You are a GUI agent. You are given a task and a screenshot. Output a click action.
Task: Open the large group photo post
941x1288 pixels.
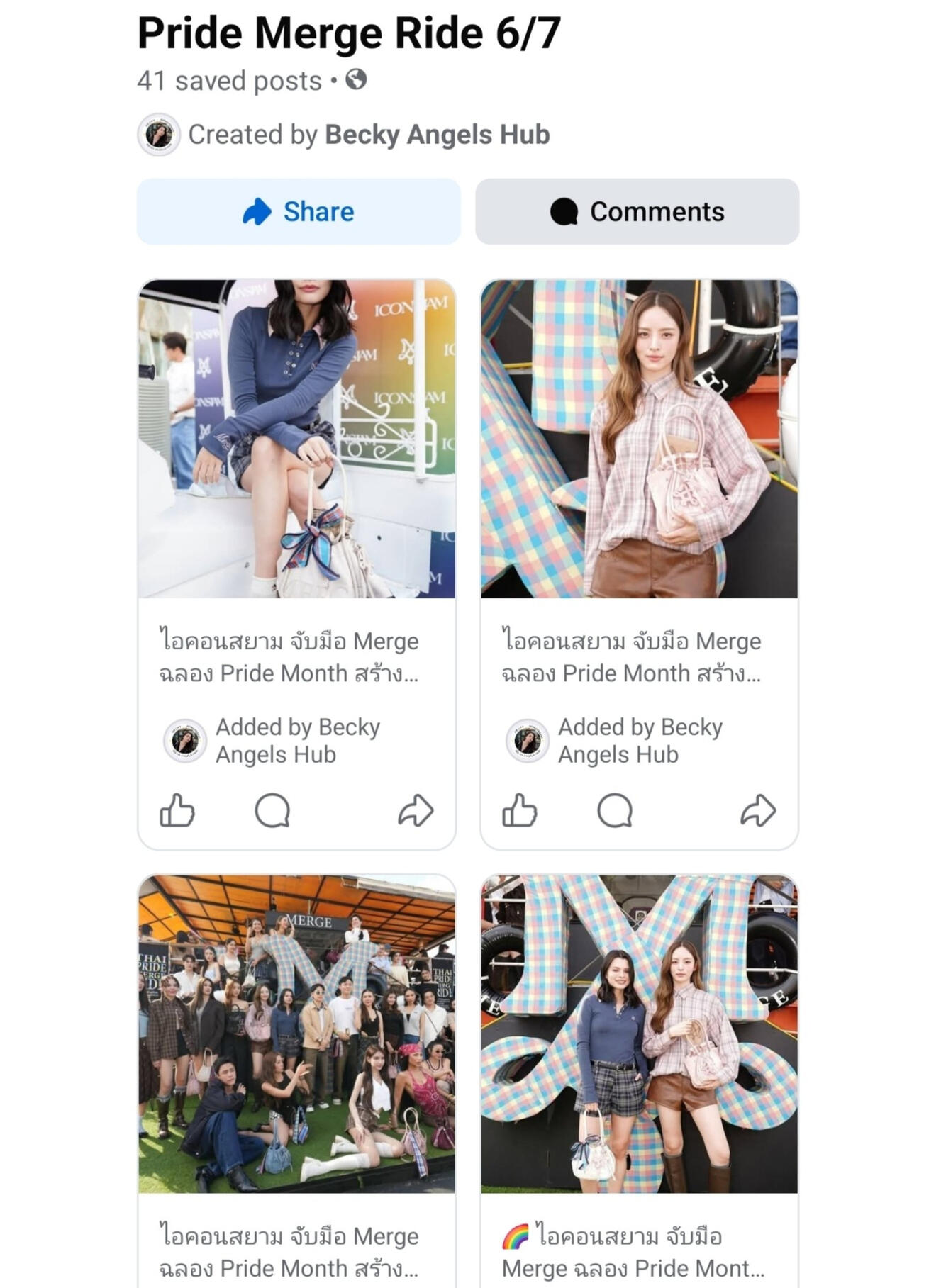point(296,1034)
